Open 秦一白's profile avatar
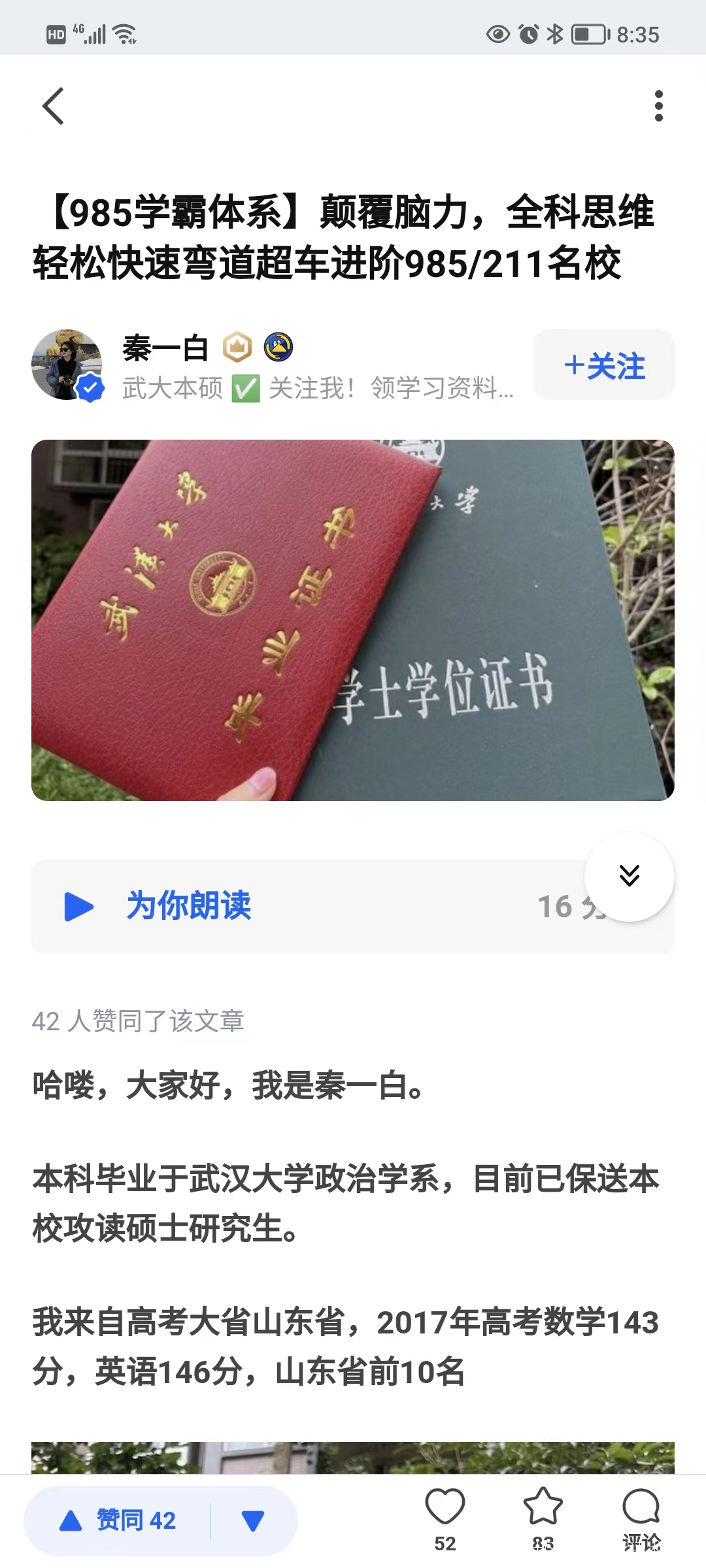This screenshot has width=706, height=1568. click(x=67, y=365)
